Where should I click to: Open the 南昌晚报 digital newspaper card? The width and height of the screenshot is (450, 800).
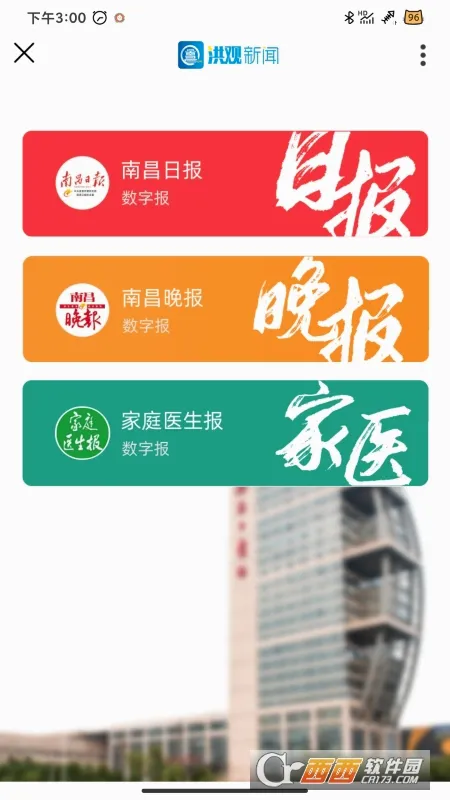click(225, 309)
